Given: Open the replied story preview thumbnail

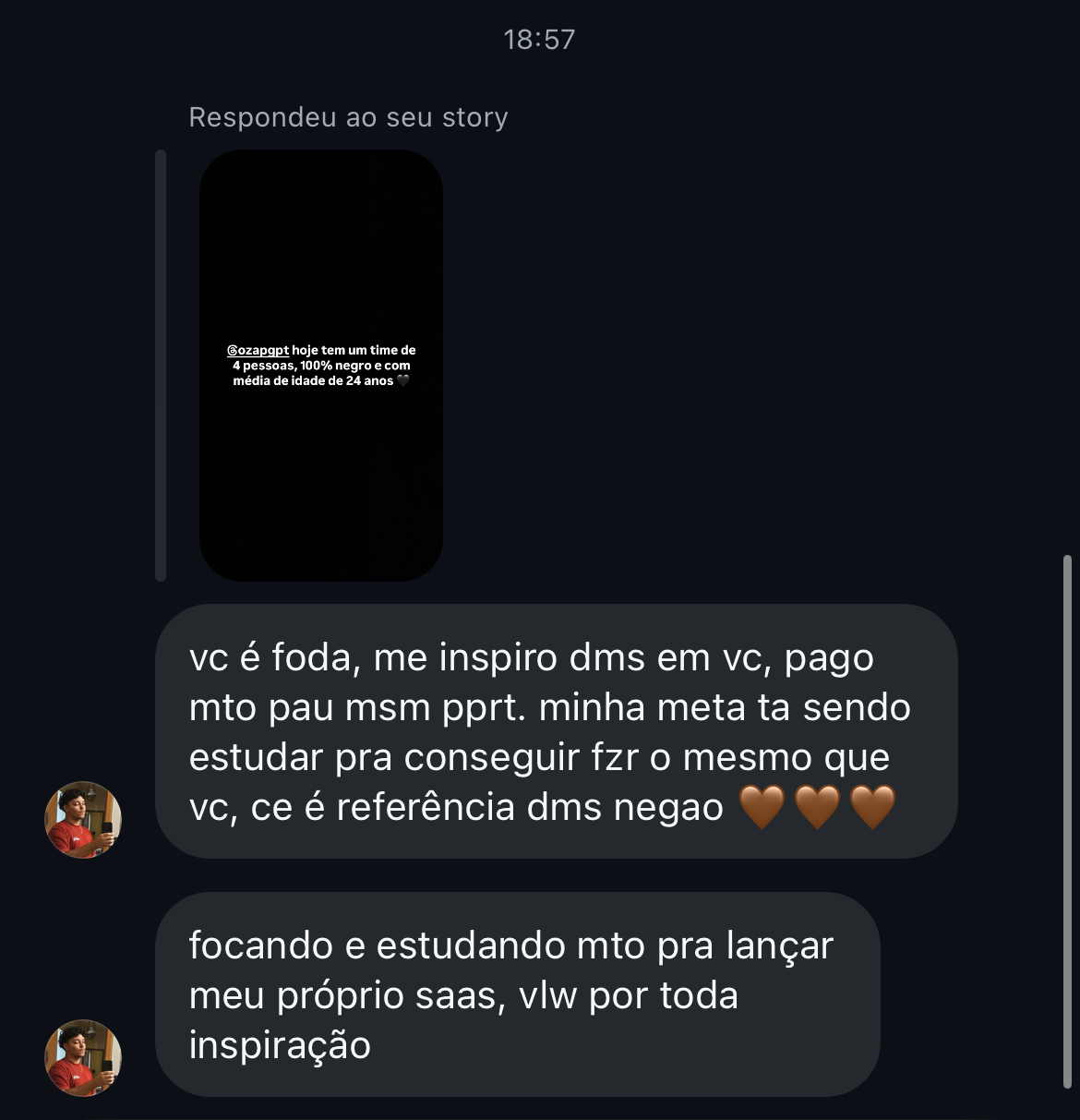Looking at the screenshot, I should click(x=320, y=366).
